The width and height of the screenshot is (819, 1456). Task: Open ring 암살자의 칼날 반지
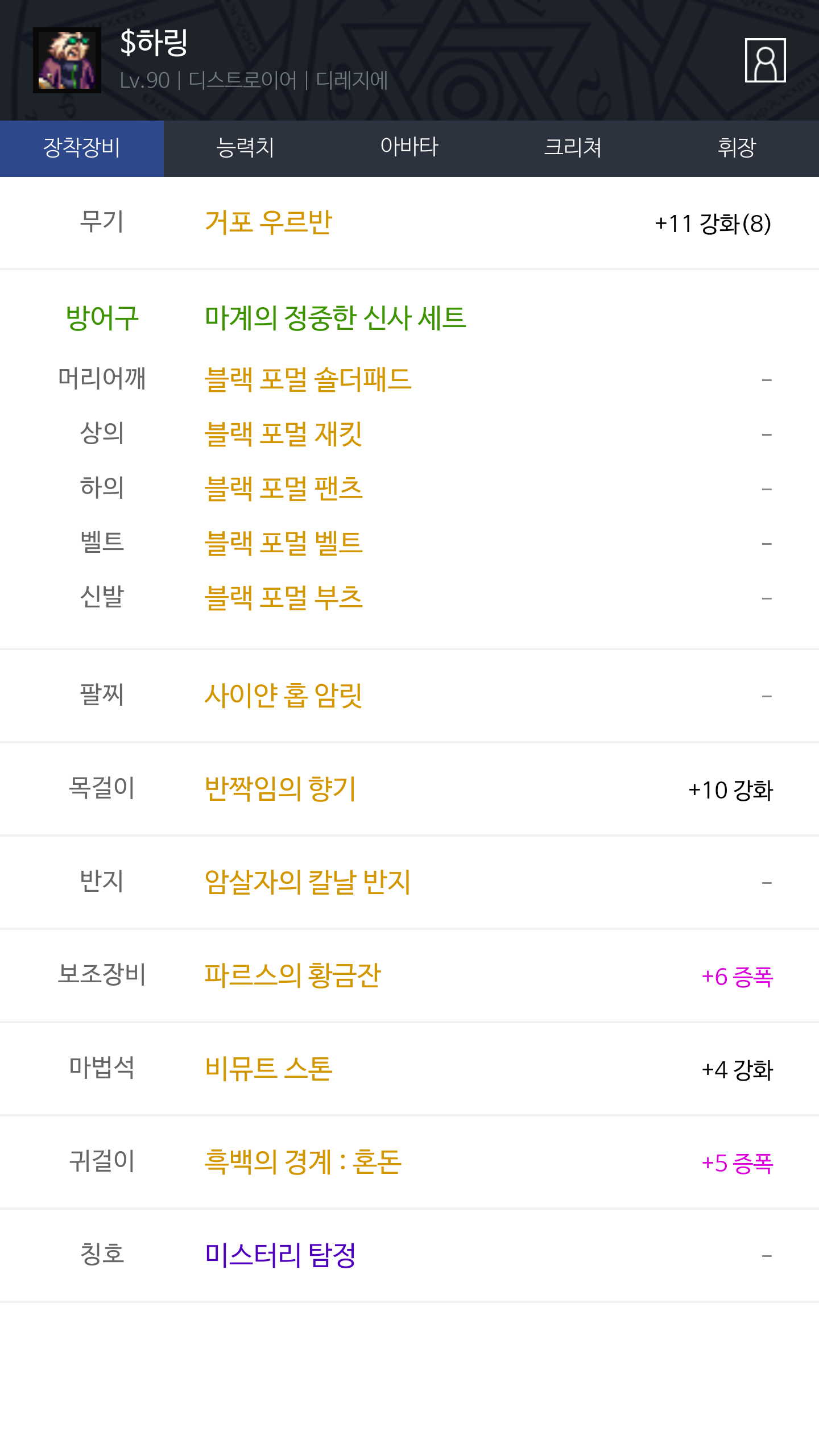pyautogui.click(x=307, y=882)
